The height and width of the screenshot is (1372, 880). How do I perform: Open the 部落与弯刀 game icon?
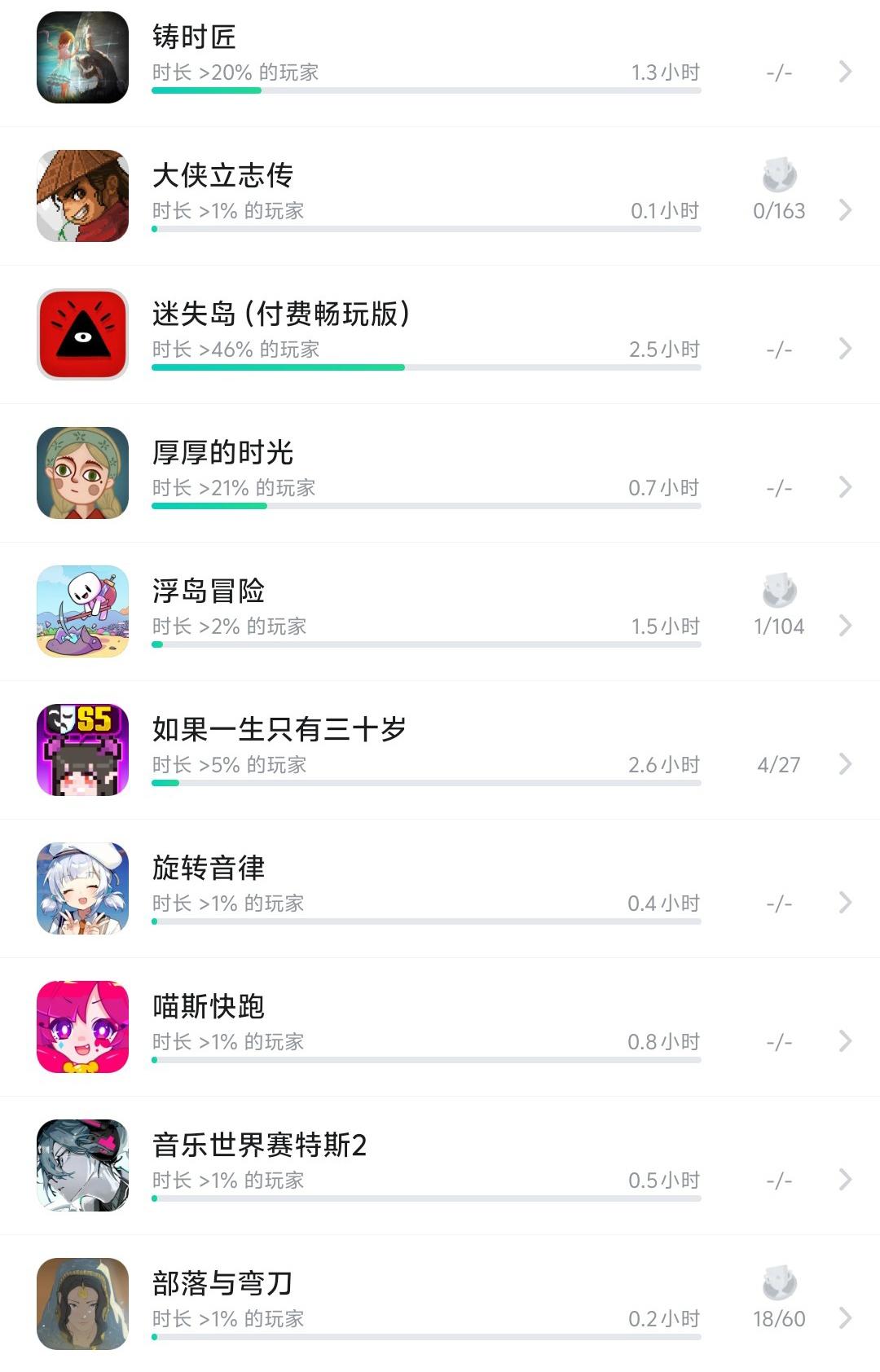click(82, 1302)
